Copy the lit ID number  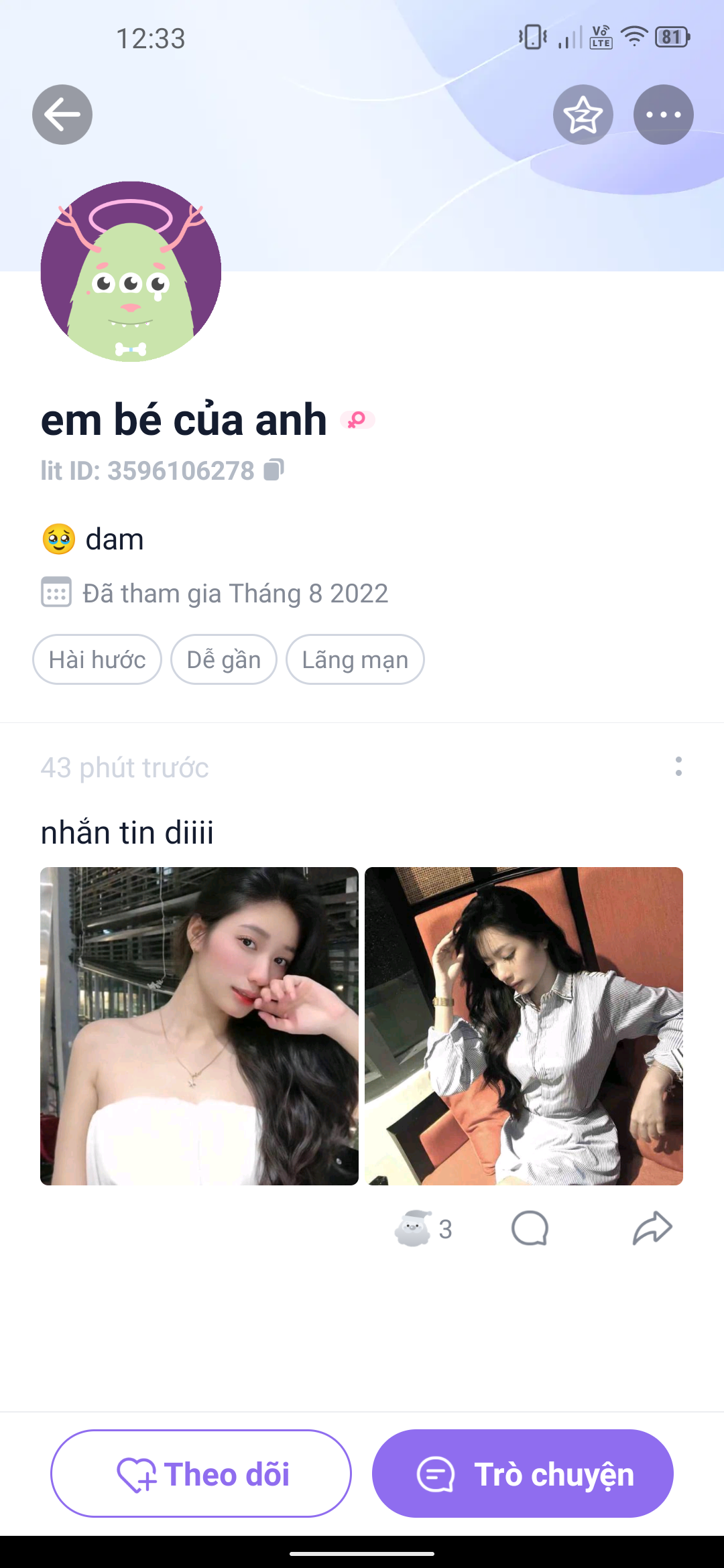274,470
